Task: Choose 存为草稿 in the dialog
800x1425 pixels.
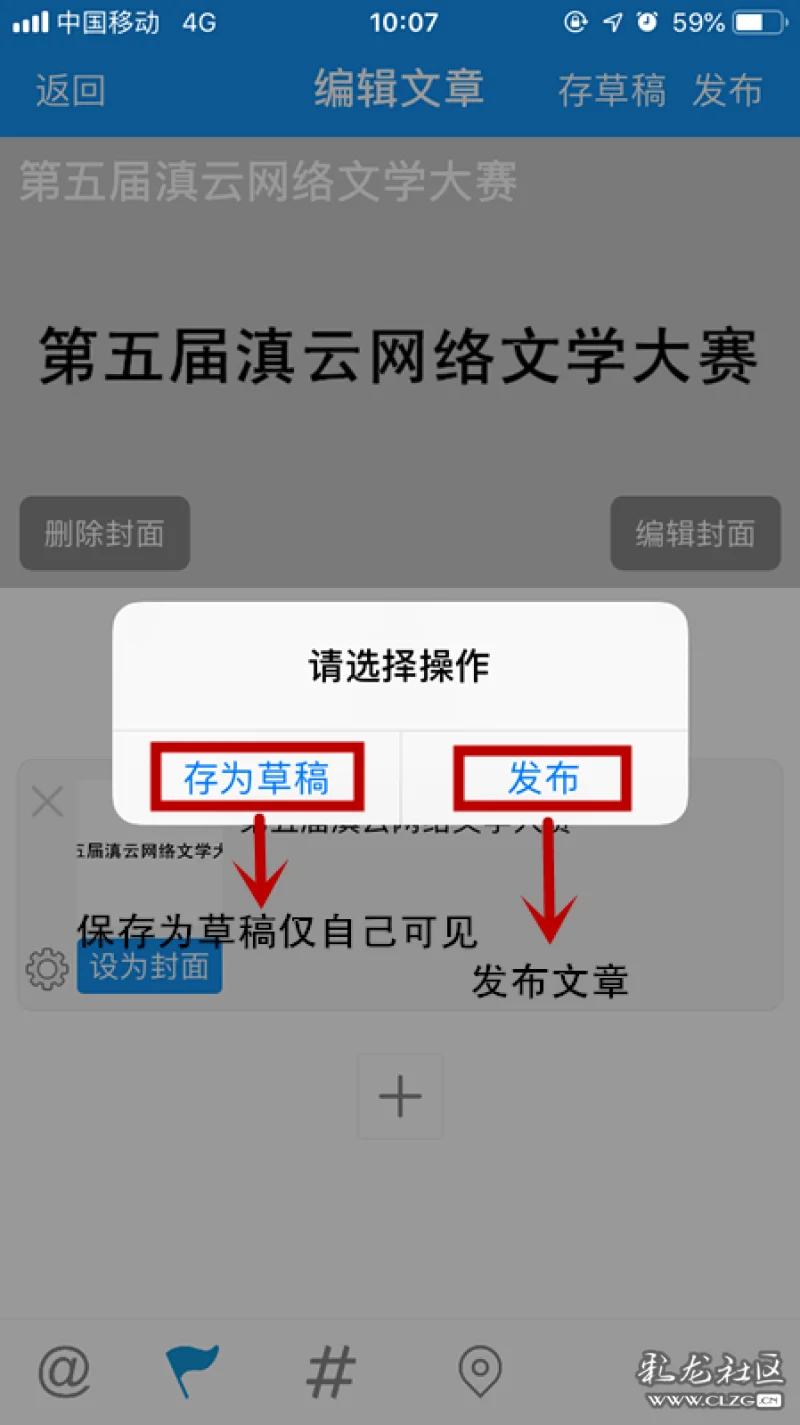Action: coord(256,778)
